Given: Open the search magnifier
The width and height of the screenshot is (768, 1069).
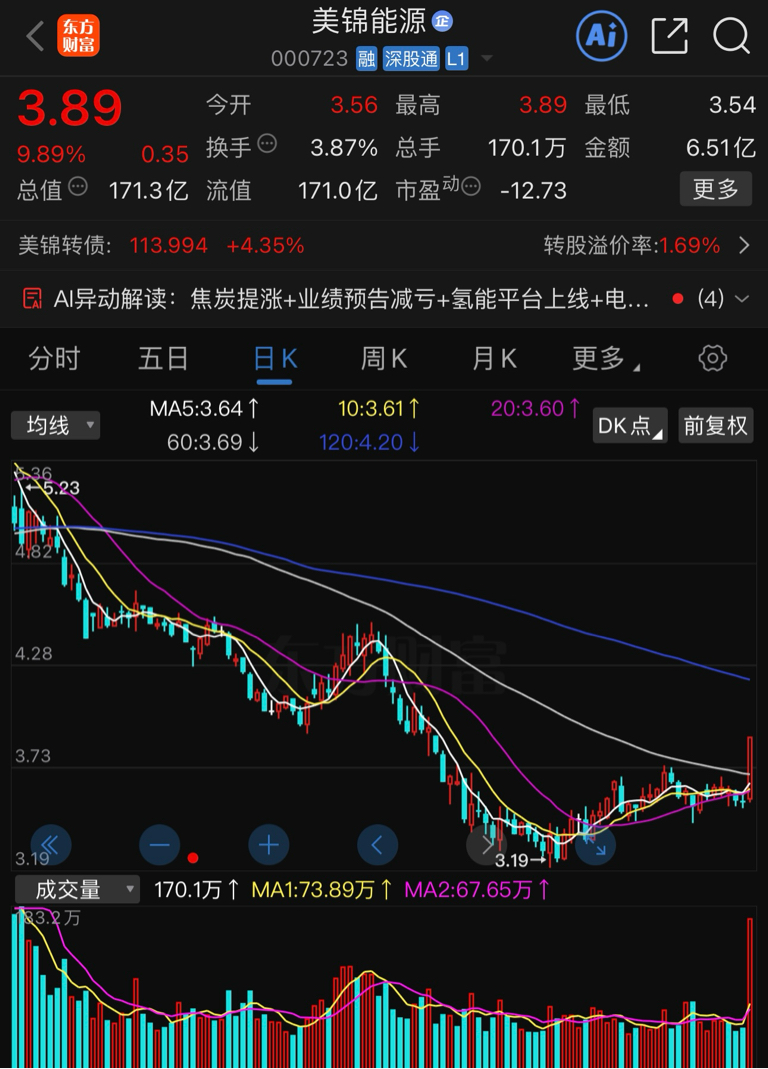Looking at the screenshot, I should (731, 35).
